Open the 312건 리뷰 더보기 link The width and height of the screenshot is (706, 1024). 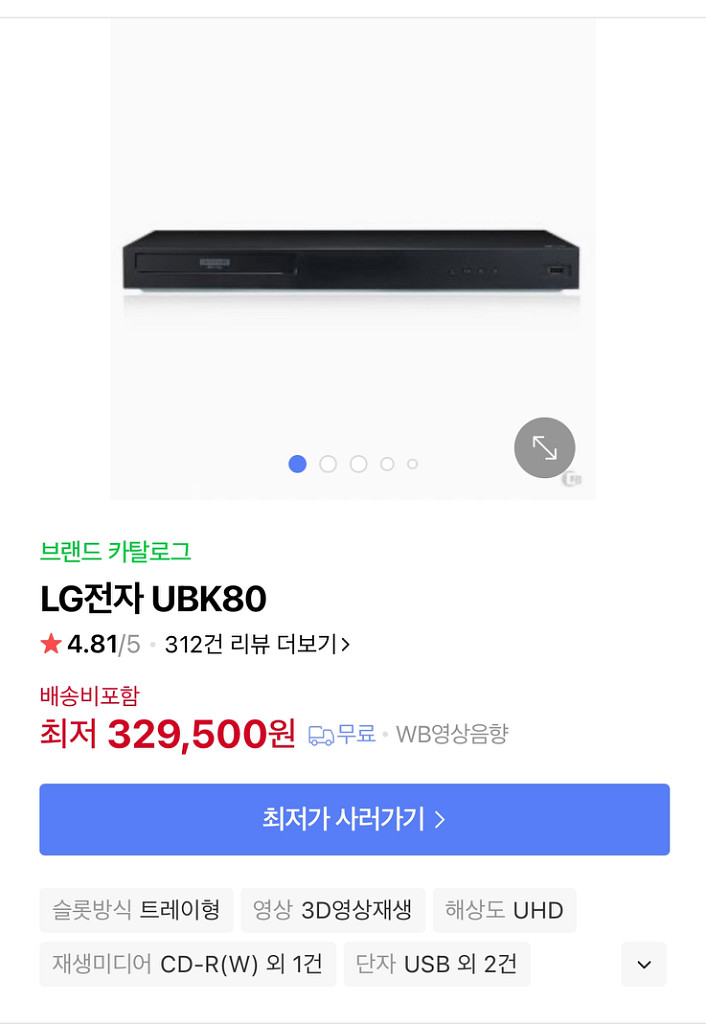tap(257, 644)
